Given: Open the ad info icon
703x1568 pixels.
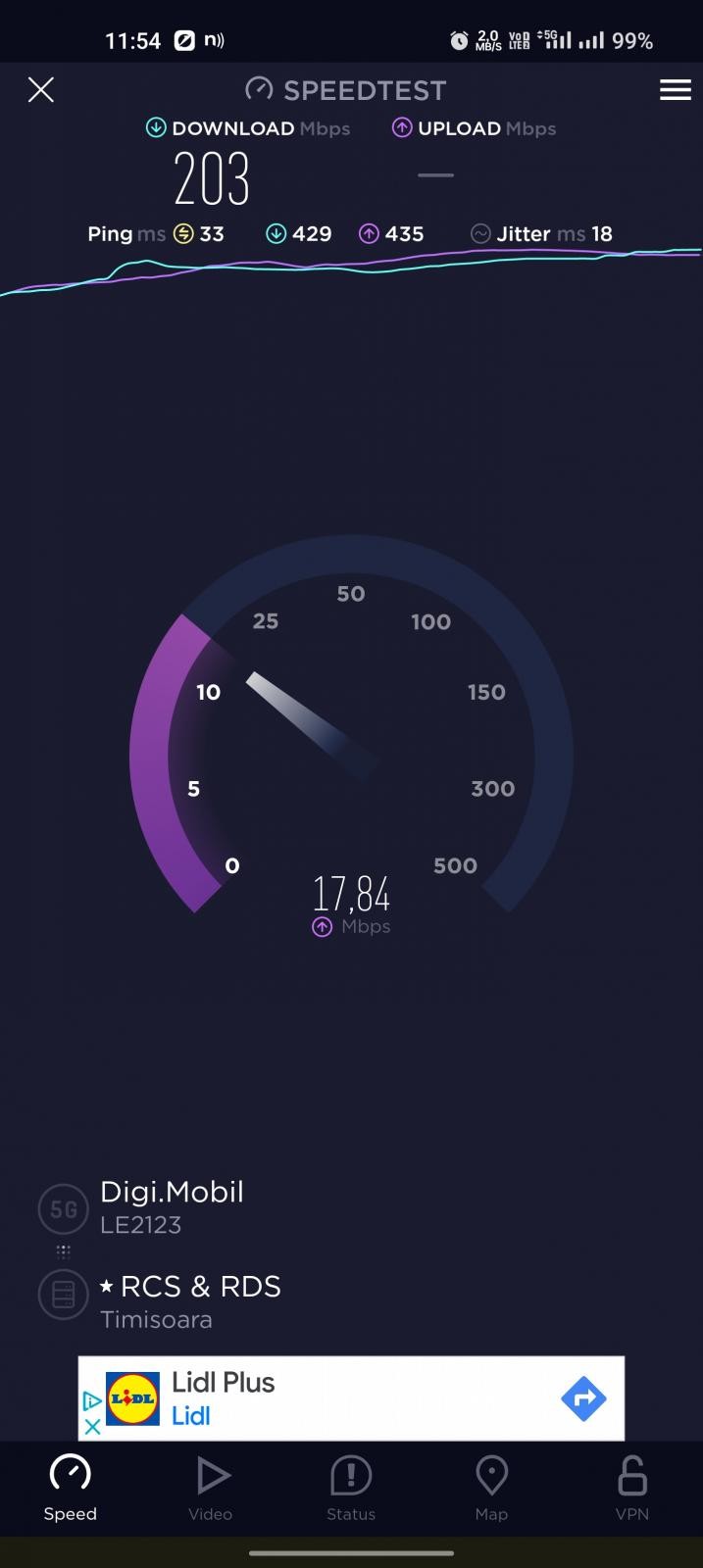Looking at the screenshot, I should 92,1401.
